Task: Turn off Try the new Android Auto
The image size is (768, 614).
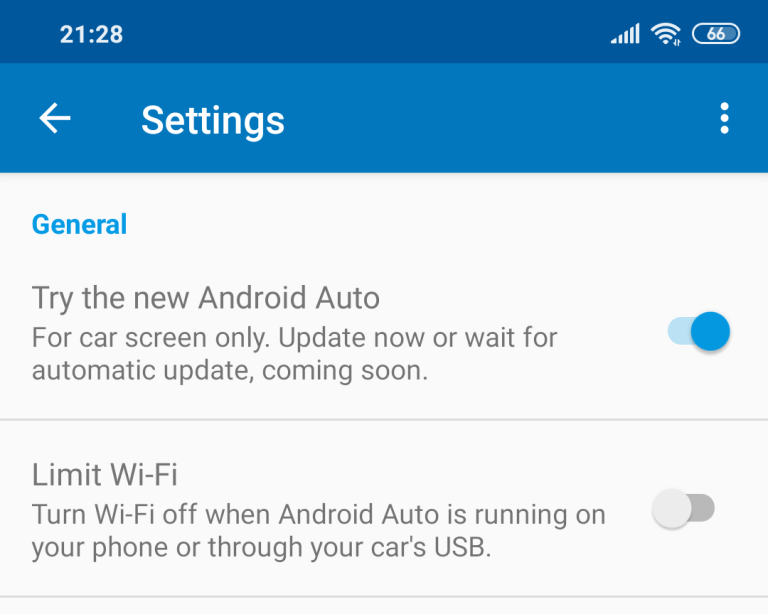Action: (699, 331)
